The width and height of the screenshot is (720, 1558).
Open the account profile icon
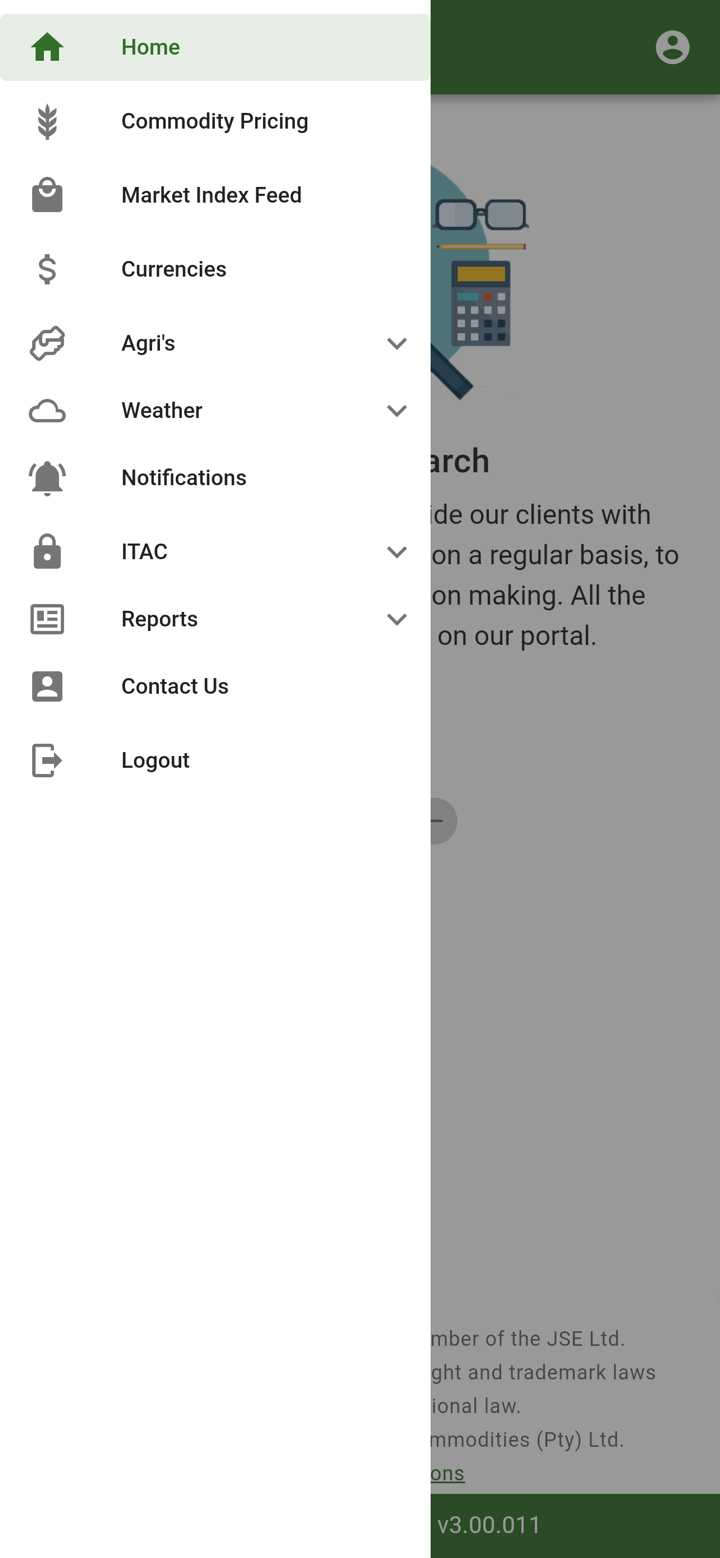click(672, 47)
